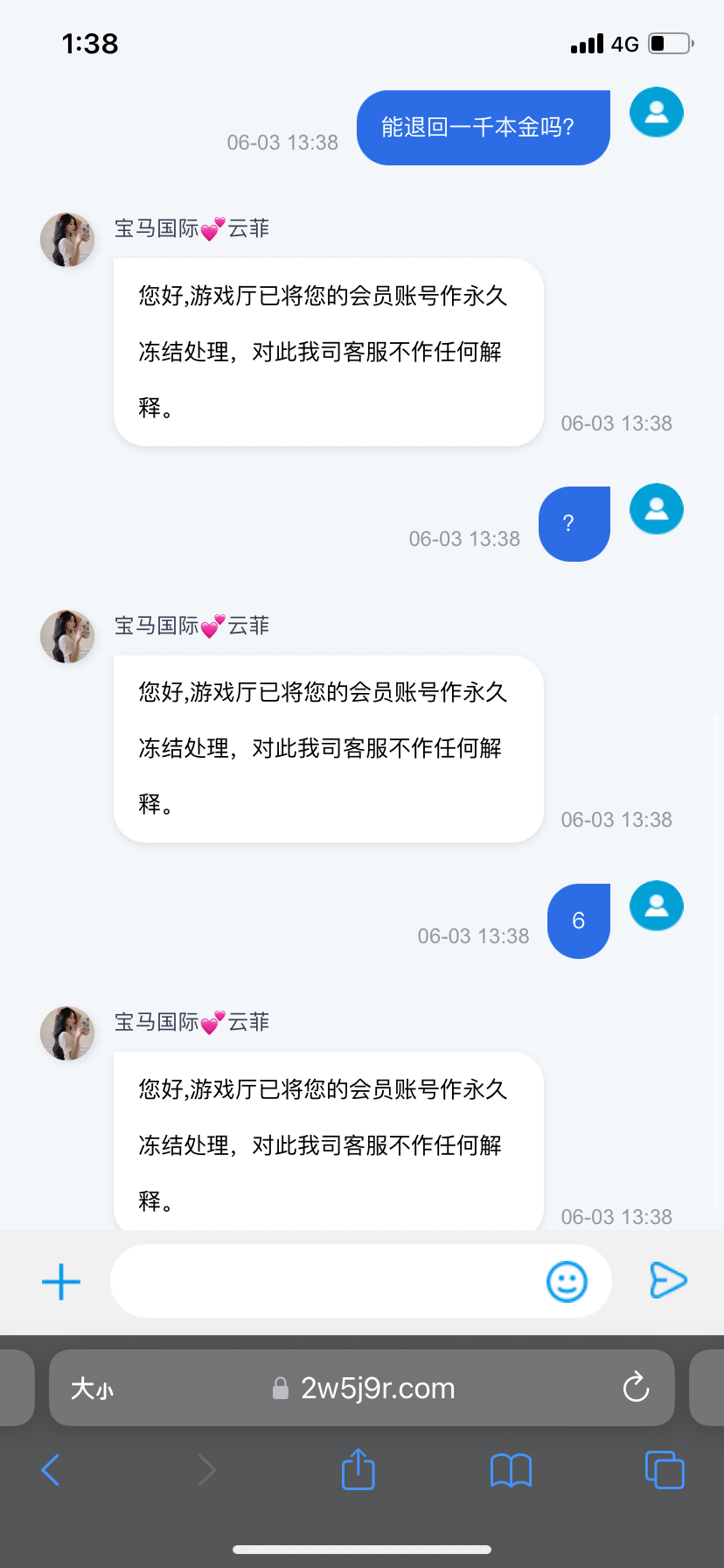Send the typed message

click(668, 1281)
